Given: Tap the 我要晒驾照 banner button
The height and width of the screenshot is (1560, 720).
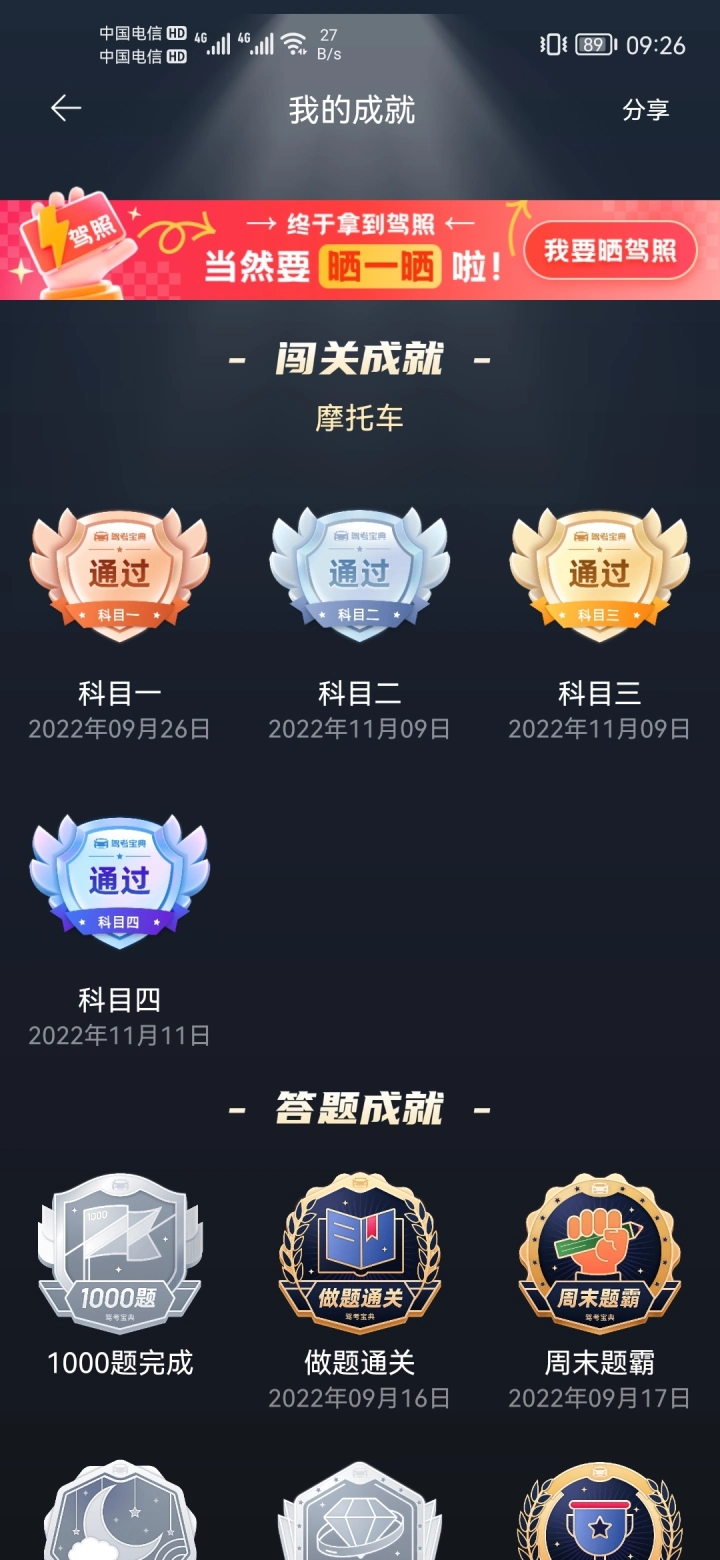Looking at the screenshot, I should pos(609,250).
